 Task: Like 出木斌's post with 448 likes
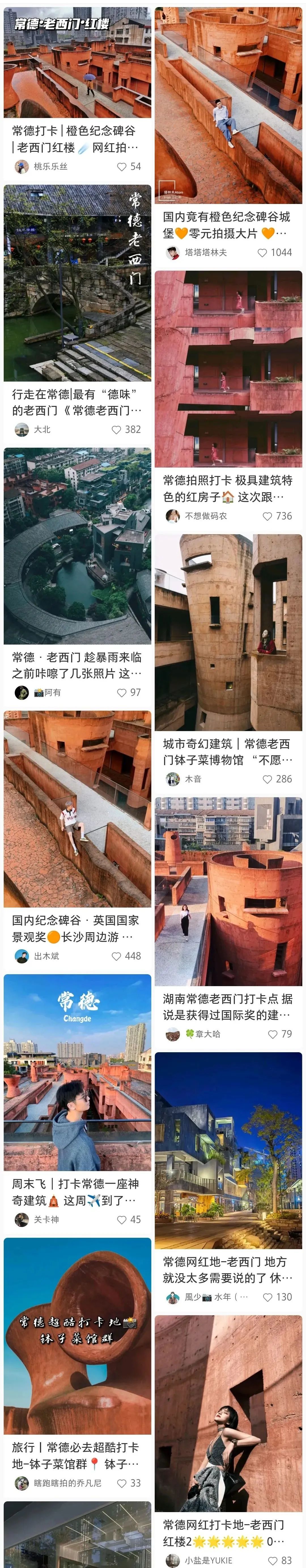click(x=117, y=956)
